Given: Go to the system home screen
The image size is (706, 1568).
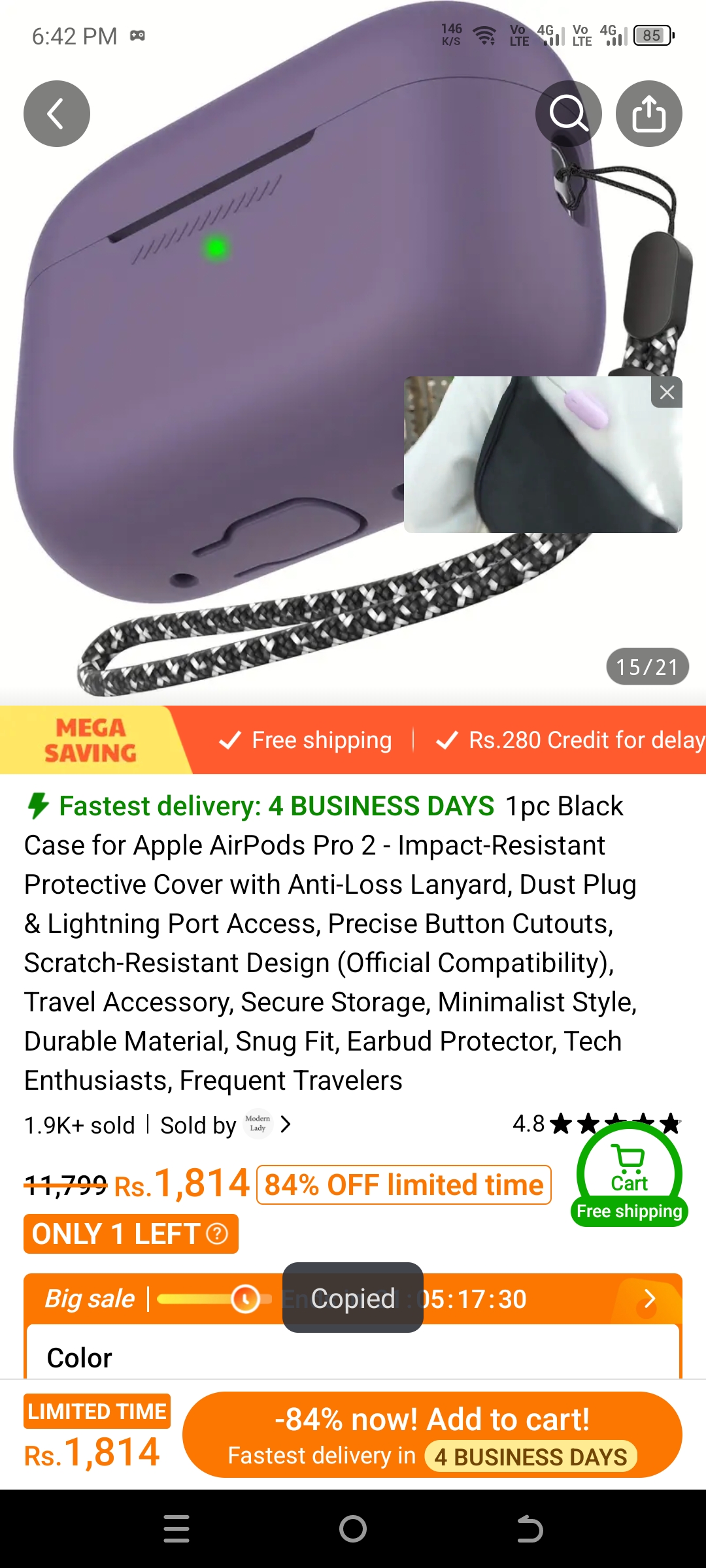Looking at the screenshot, I should [353, 1529].
